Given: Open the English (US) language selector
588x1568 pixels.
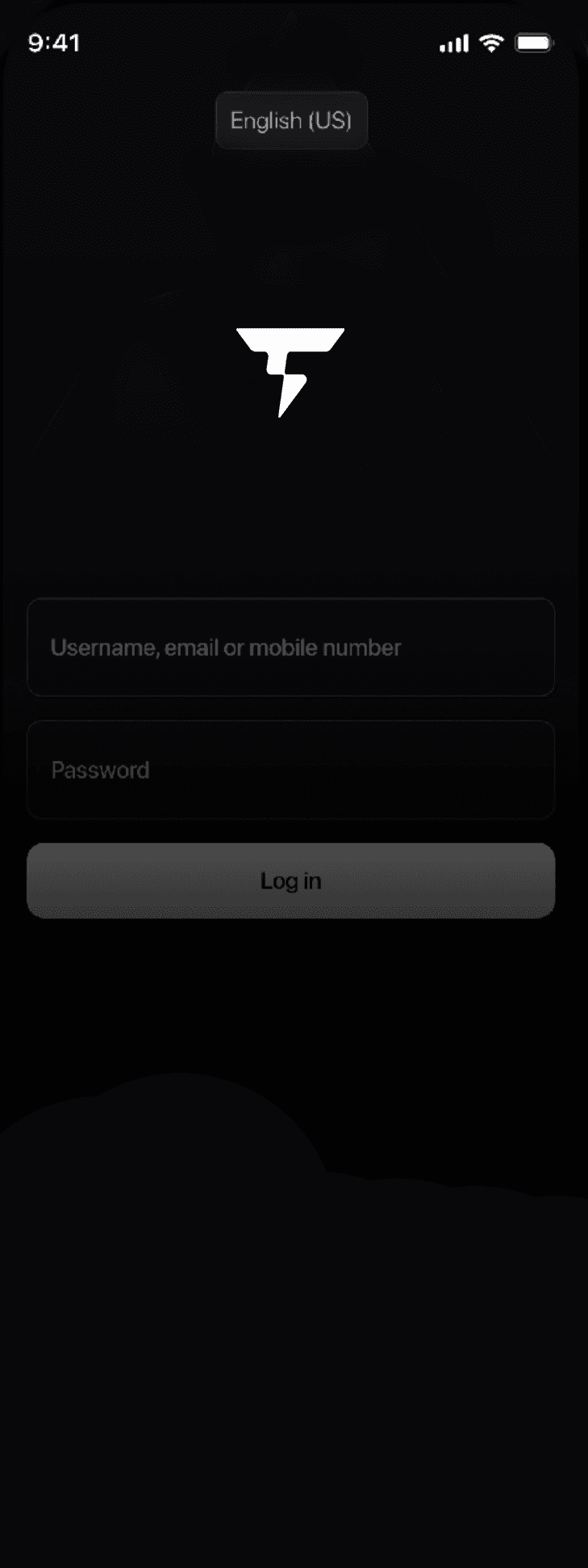Looking at the screenshot, I should pos(291,120).
